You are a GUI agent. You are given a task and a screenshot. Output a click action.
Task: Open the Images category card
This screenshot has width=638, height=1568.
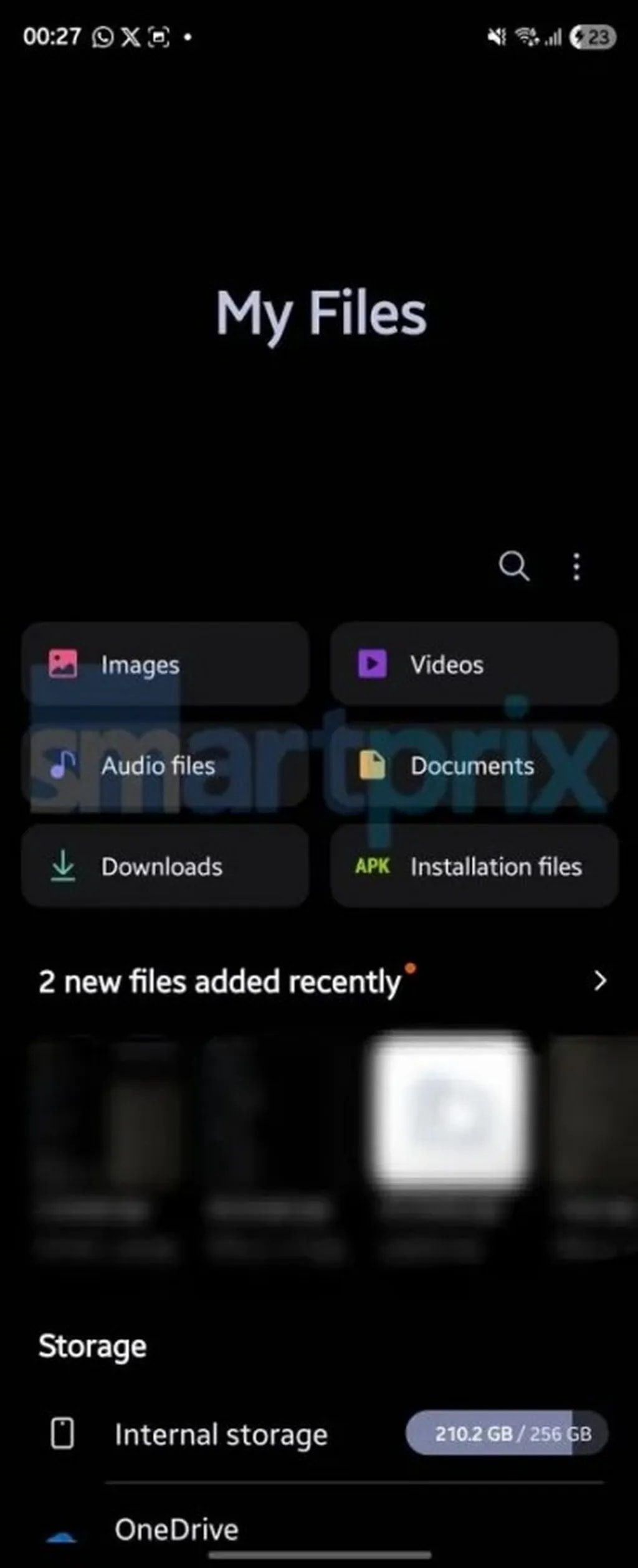point(166,664)
